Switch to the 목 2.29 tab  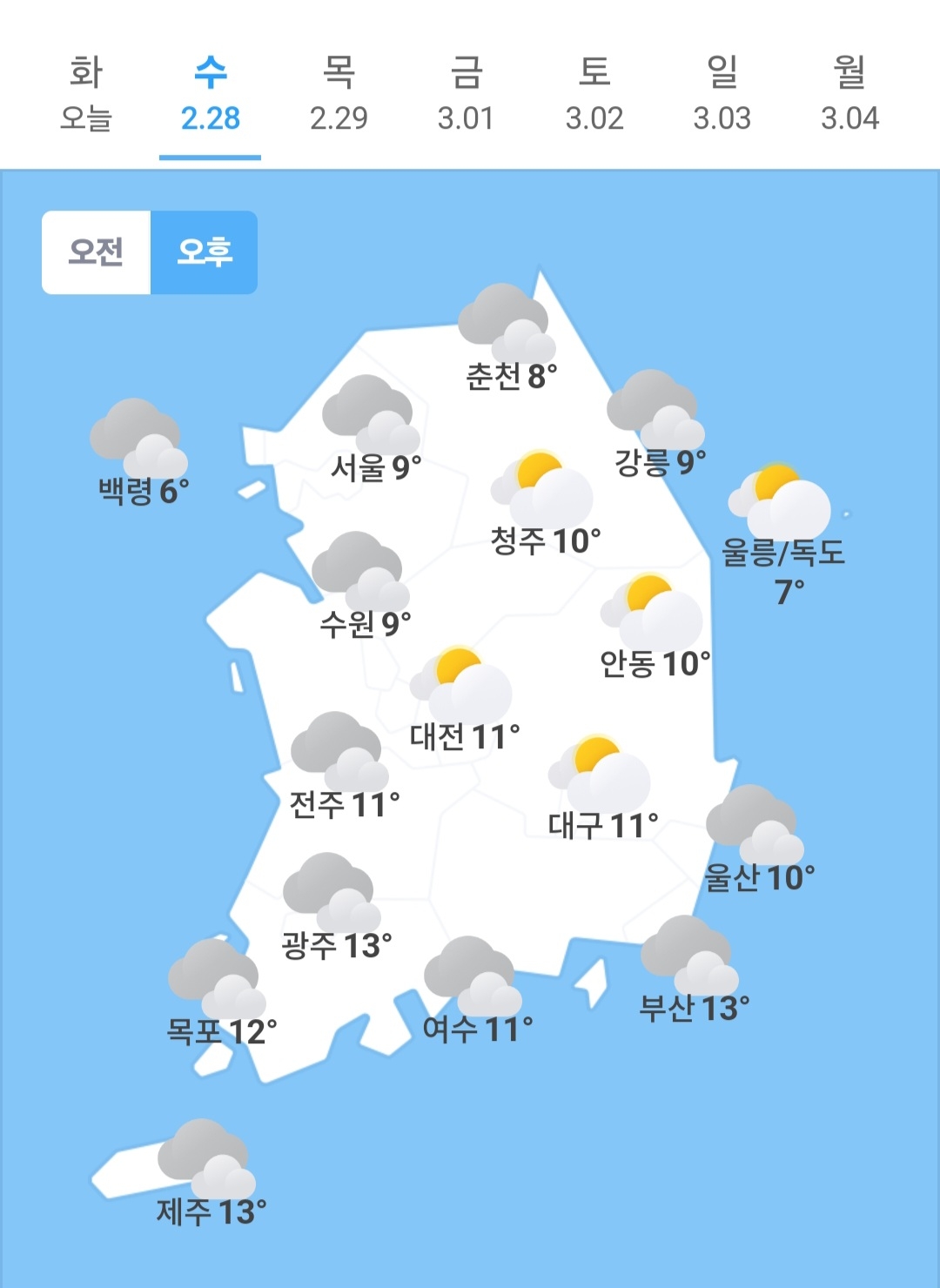point(339,94)
